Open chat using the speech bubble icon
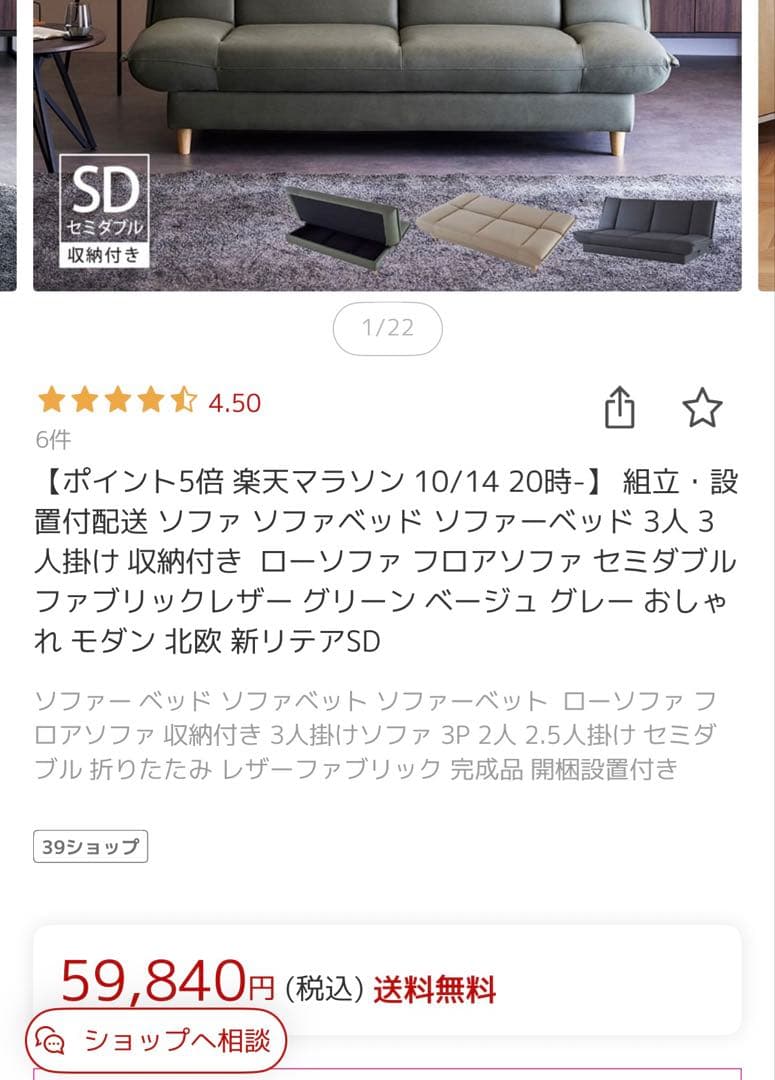 [x=50, y=1039]
